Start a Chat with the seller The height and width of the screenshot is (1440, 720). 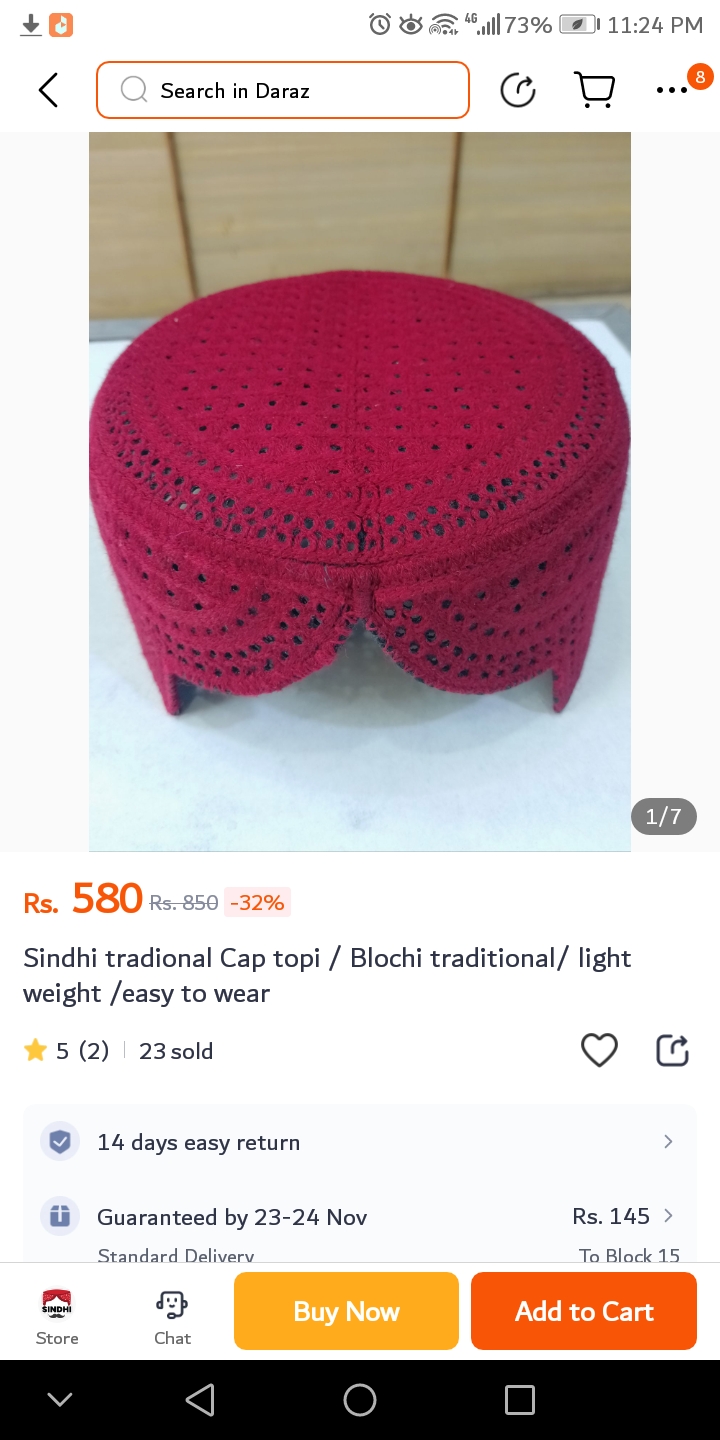tap(172, 1316)
